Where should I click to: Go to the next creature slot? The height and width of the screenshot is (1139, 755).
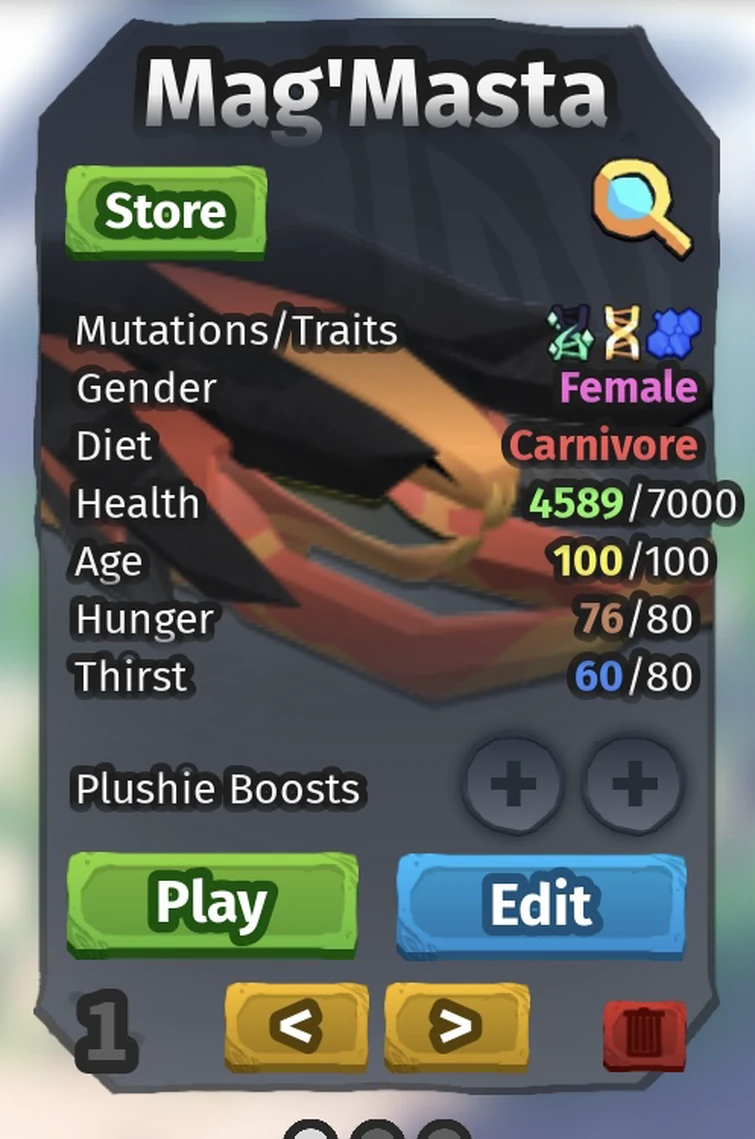click(456, 1026)
